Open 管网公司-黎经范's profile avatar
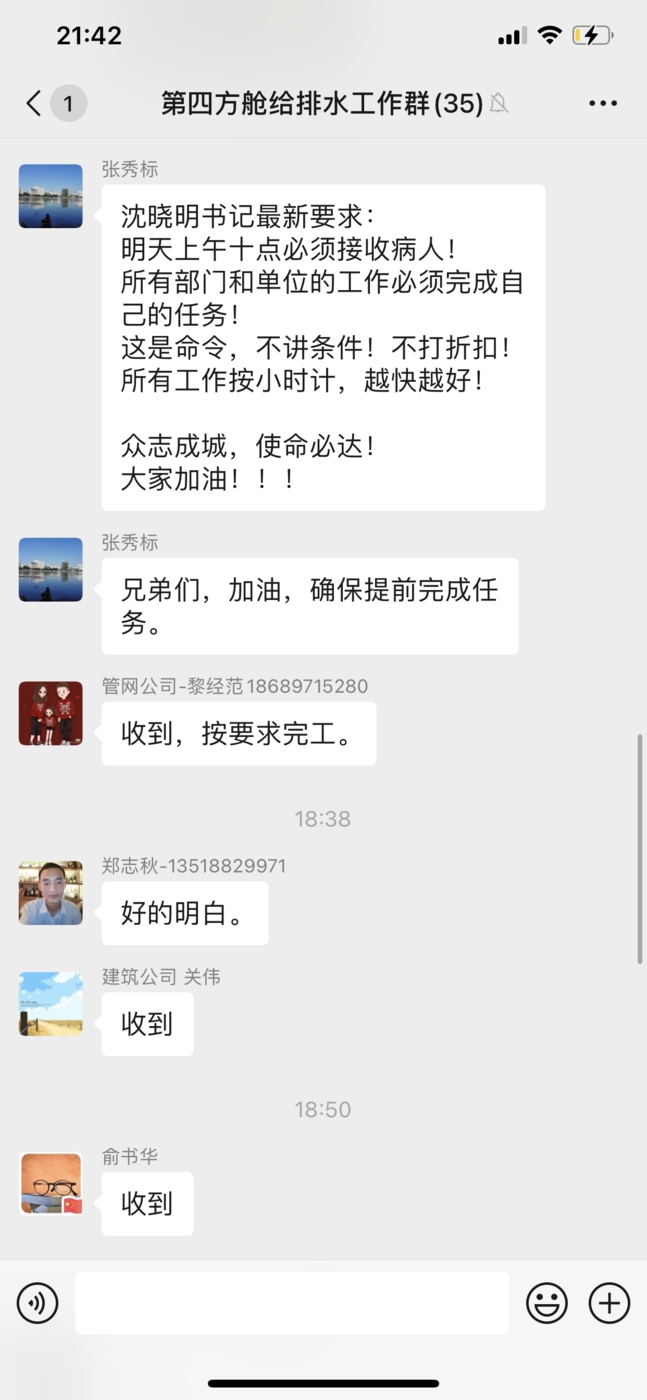This screenshot has height=1400, width=647. [51, 713]
